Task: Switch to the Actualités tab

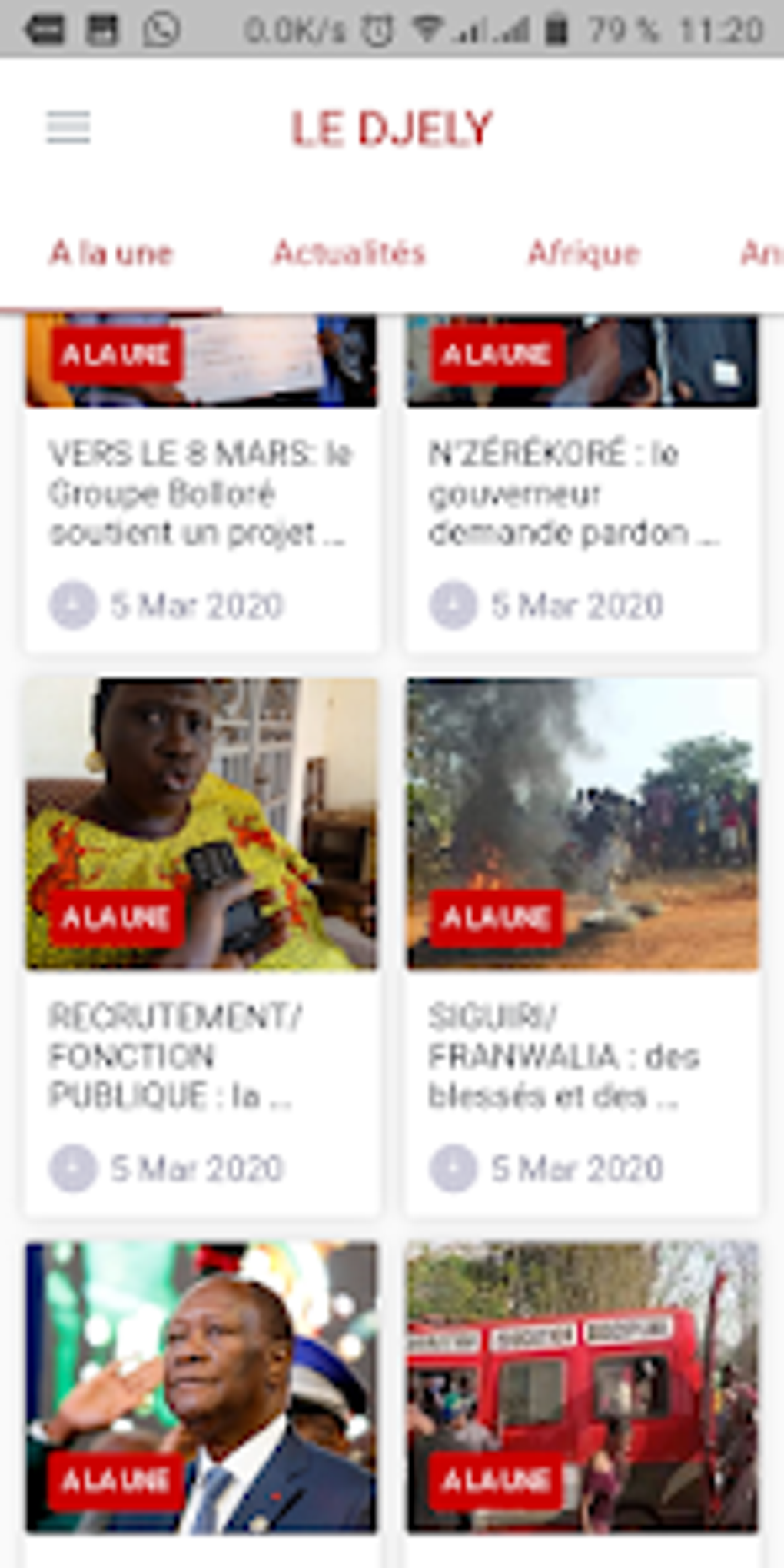Action: (x=350, y=252)
